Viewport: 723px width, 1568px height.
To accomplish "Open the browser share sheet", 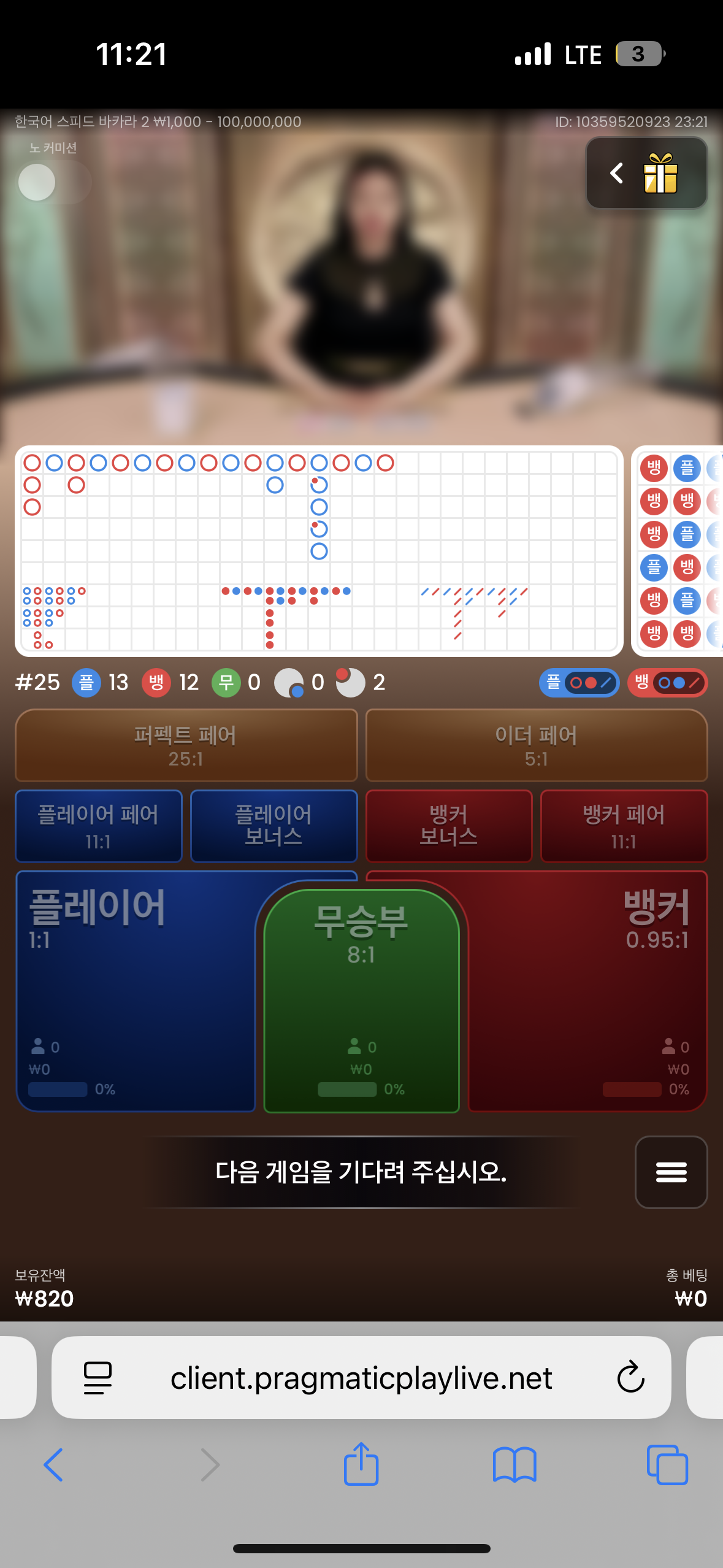I will pos(361,1464).
